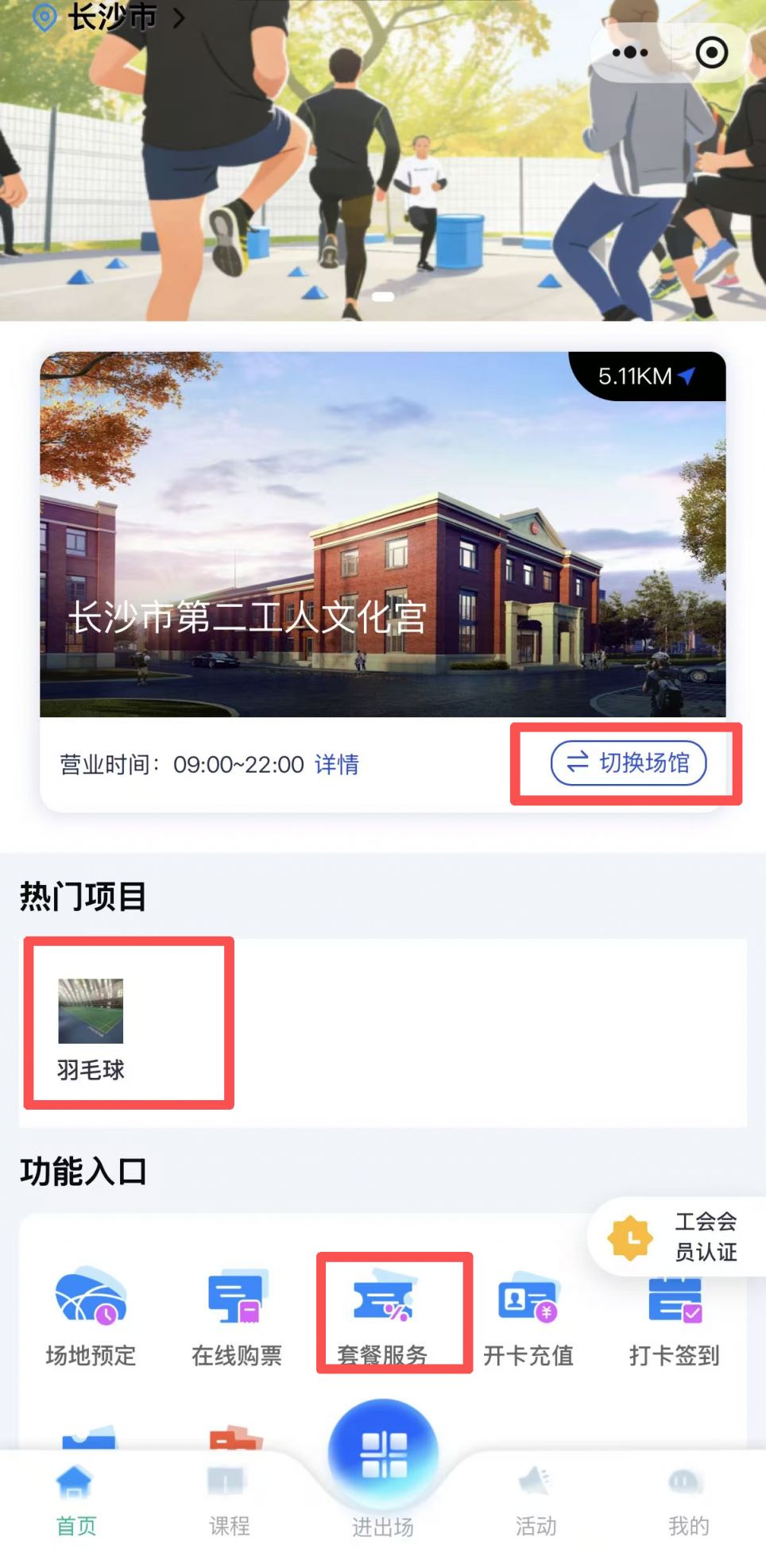View business hours 详情 link
Image resolution: width=766 pixels, height=1568 pixels.
pyautogui.click(x=337, y=764)
